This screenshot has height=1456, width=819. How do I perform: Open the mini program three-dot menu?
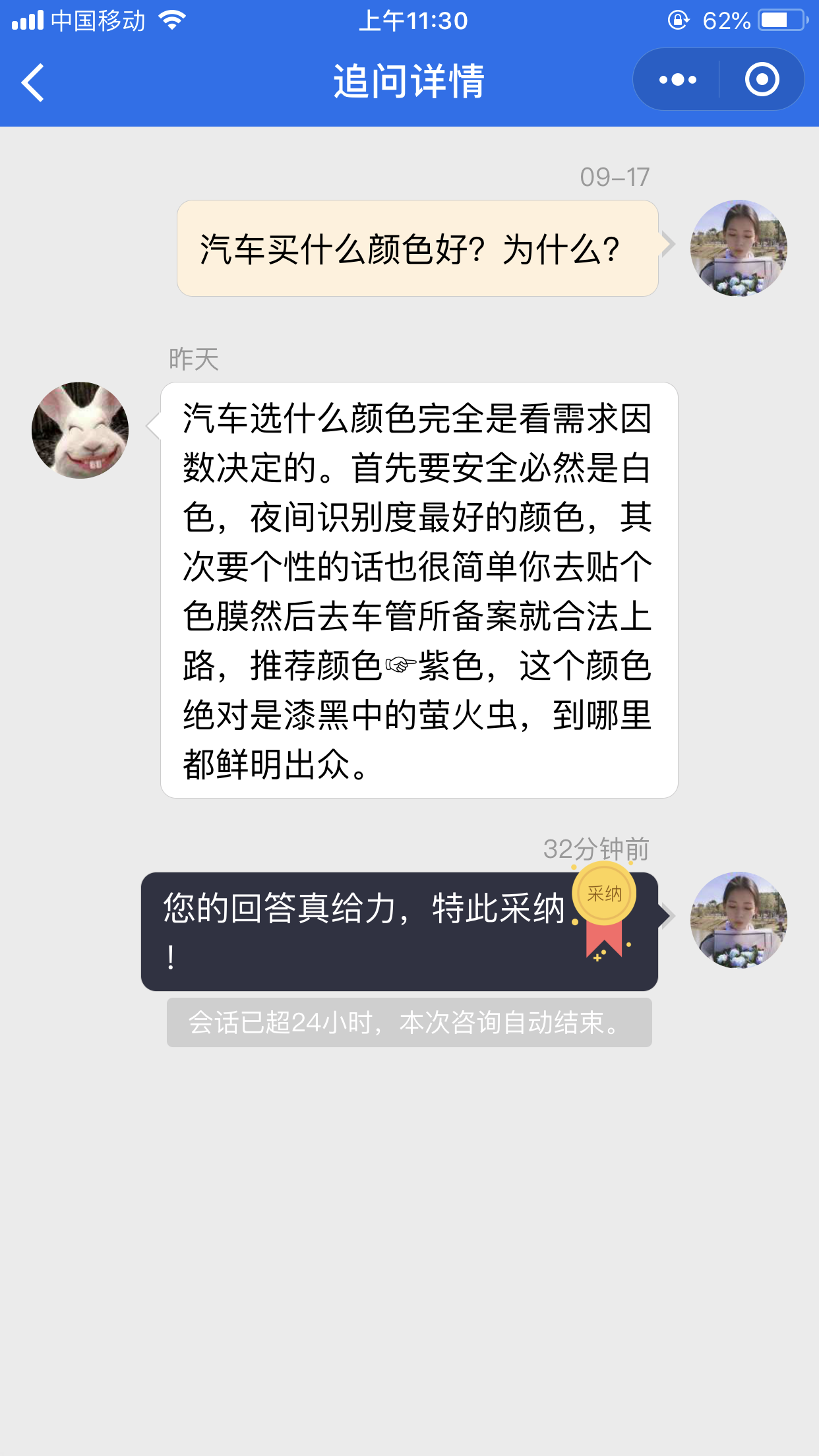pos(677,80)
